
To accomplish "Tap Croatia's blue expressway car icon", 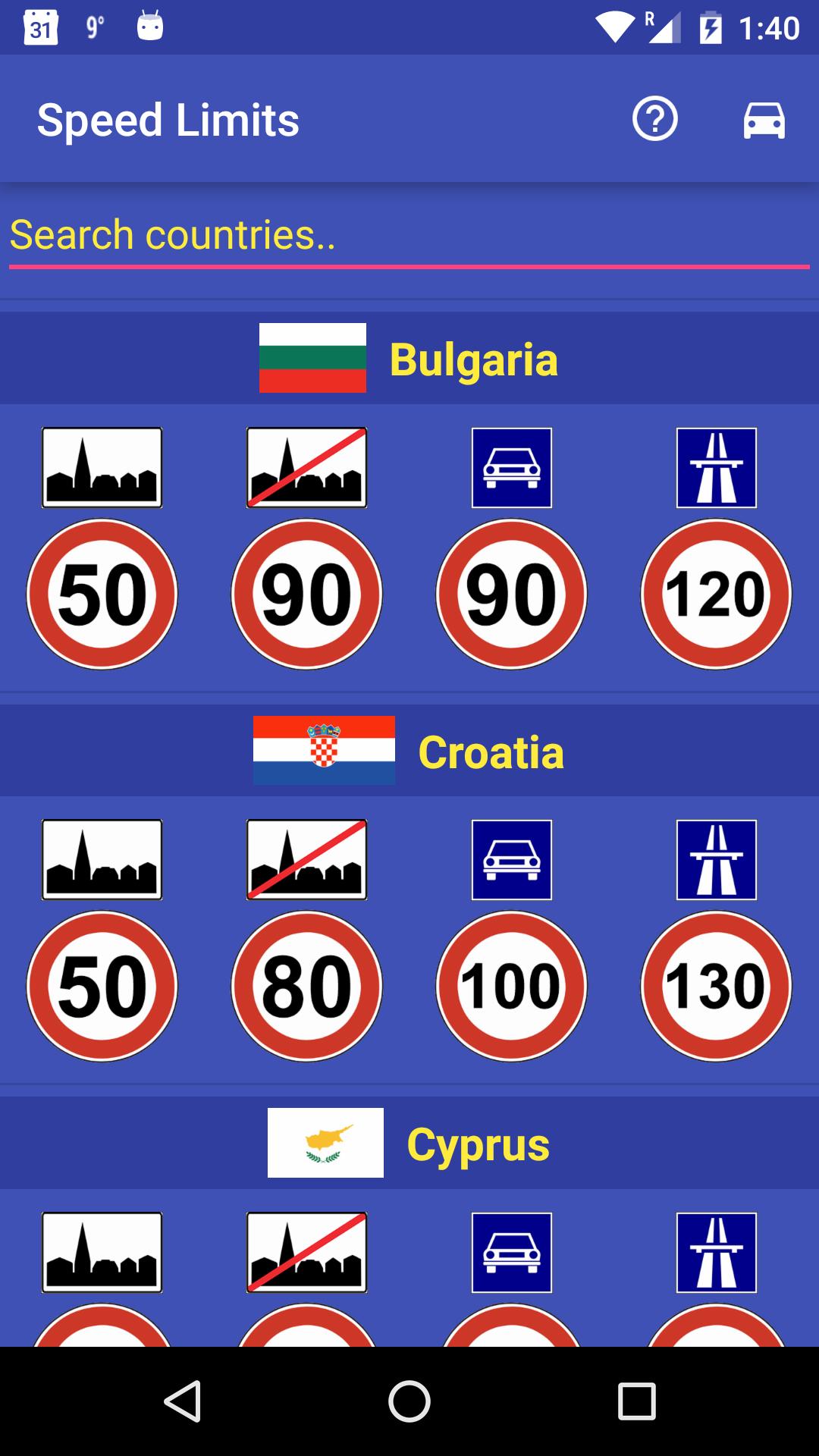I will 511,861.
